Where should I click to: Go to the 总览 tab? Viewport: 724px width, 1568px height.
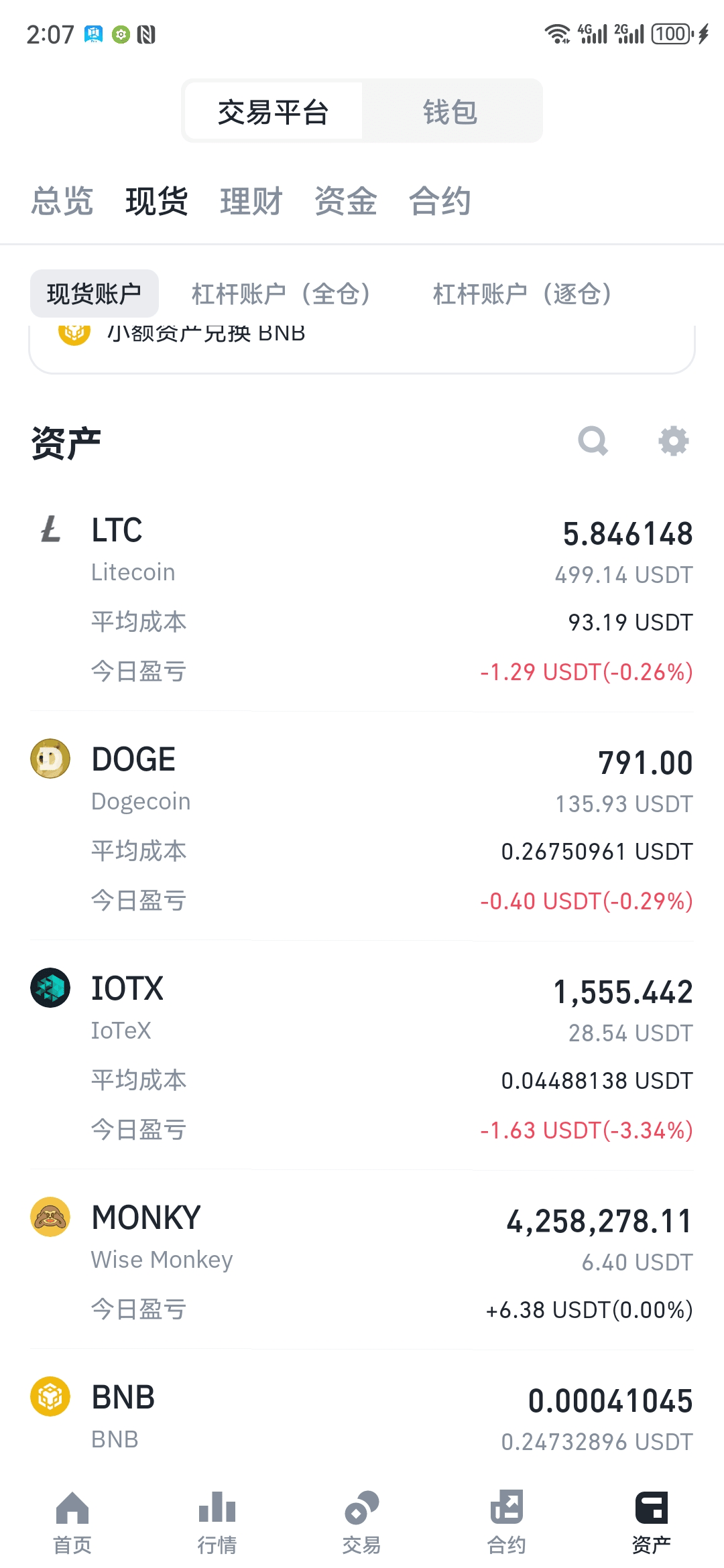62,201
